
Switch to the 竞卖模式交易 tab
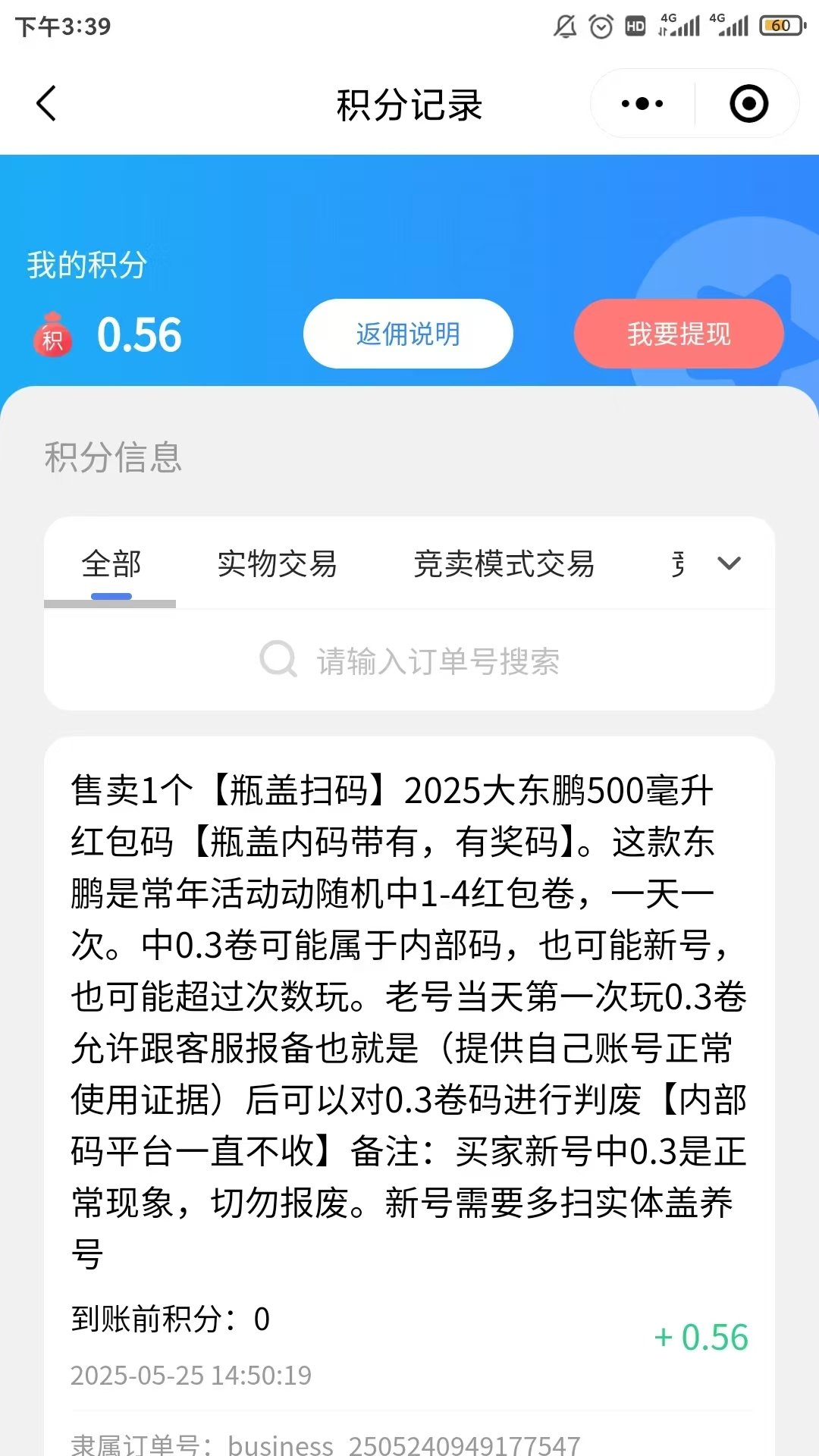(x=504, y=564)
